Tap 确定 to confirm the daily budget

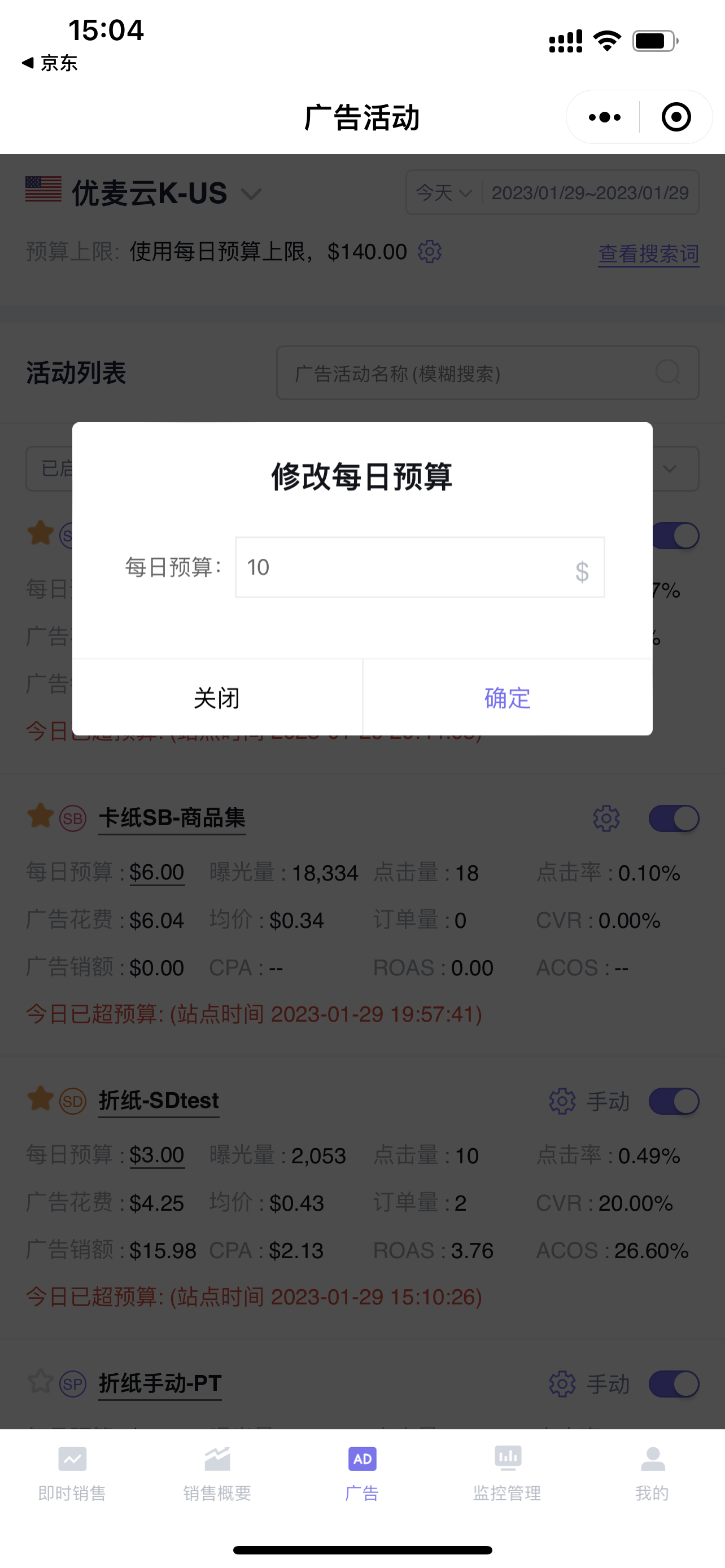click(507, 698)
